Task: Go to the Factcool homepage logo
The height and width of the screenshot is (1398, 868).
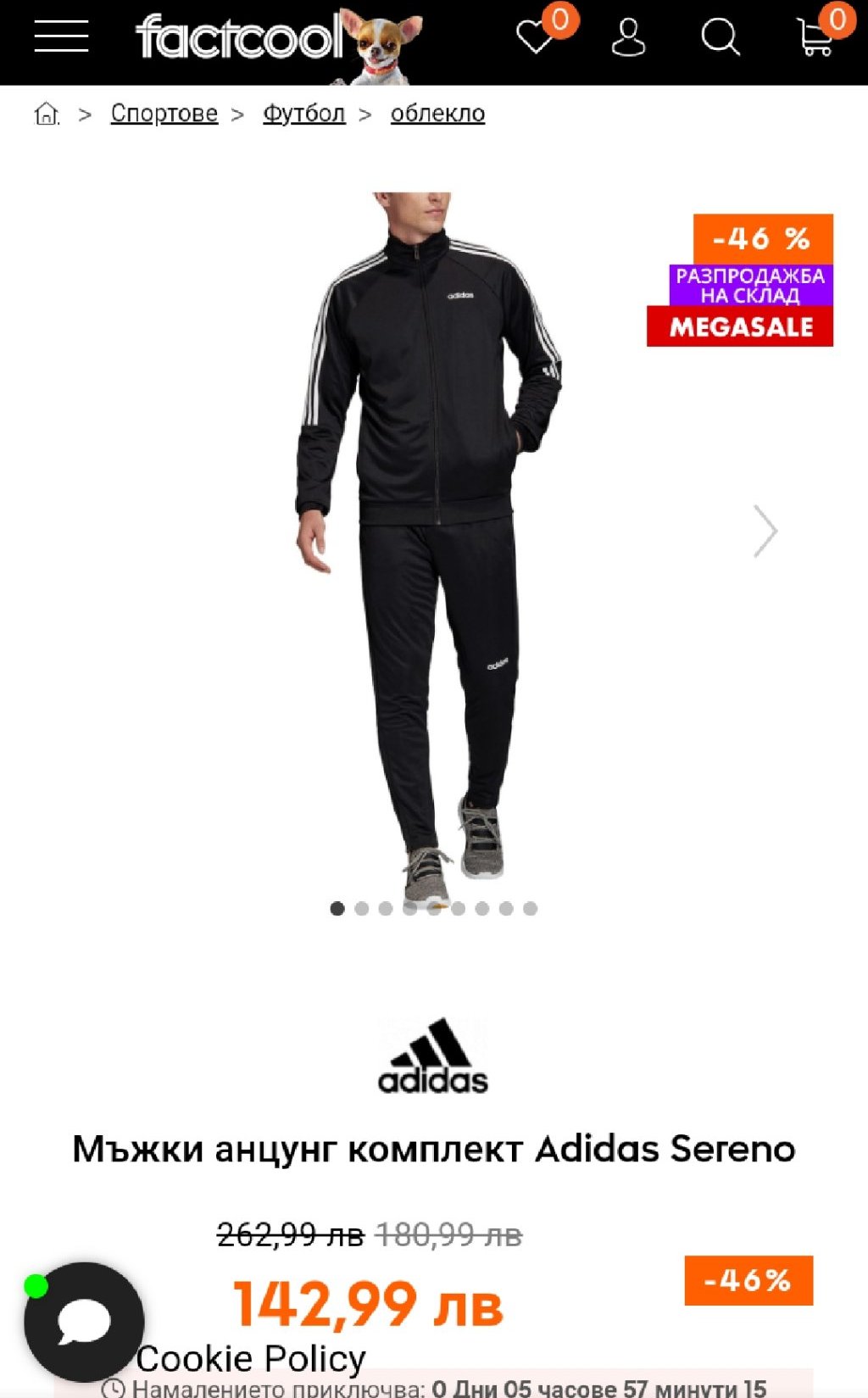Action: point(240,39)
